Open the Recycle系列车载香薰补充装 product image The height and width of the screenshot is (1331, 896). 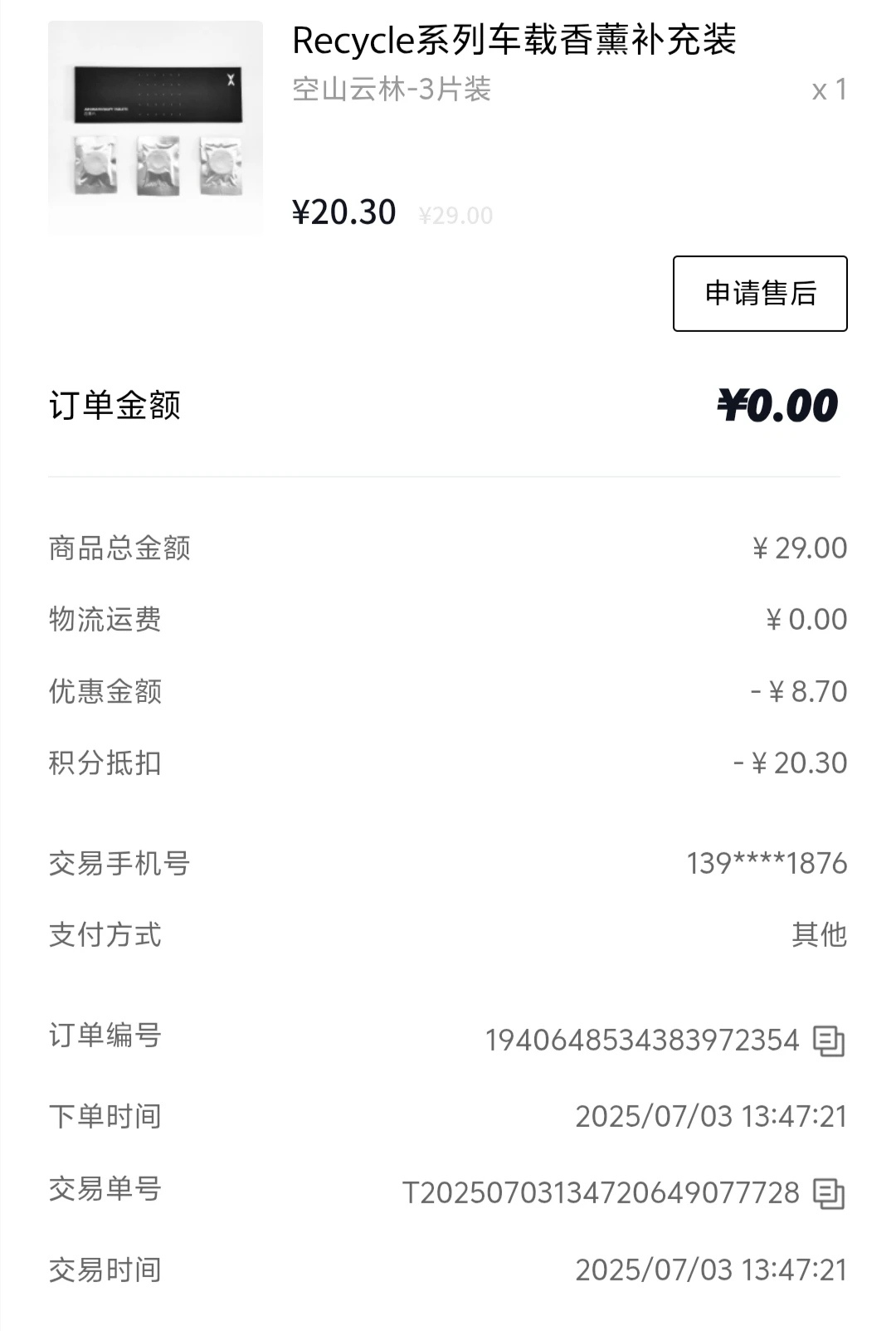tap(155, 129)
